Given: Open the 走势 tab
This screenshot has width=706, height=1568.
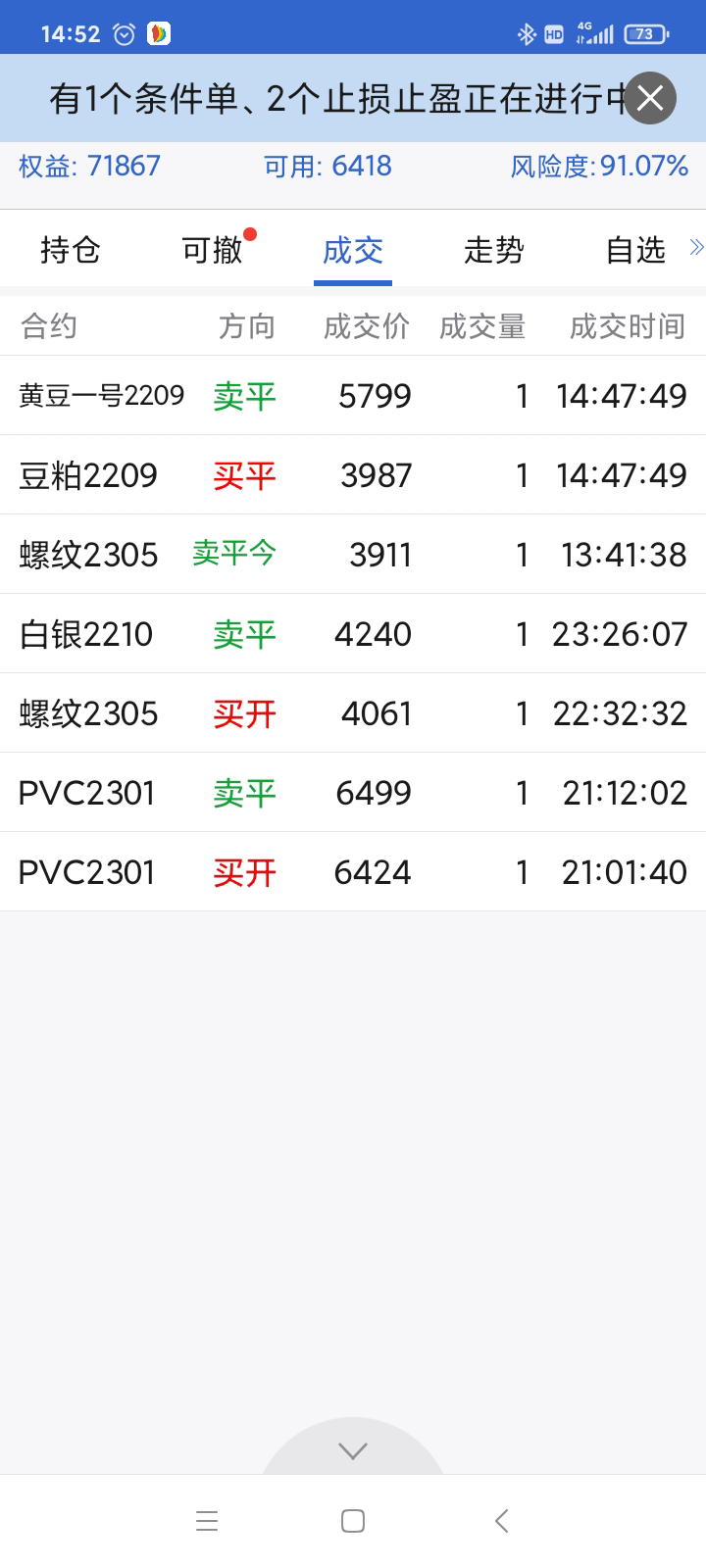Looking at the screenshot, I should 493,250.
